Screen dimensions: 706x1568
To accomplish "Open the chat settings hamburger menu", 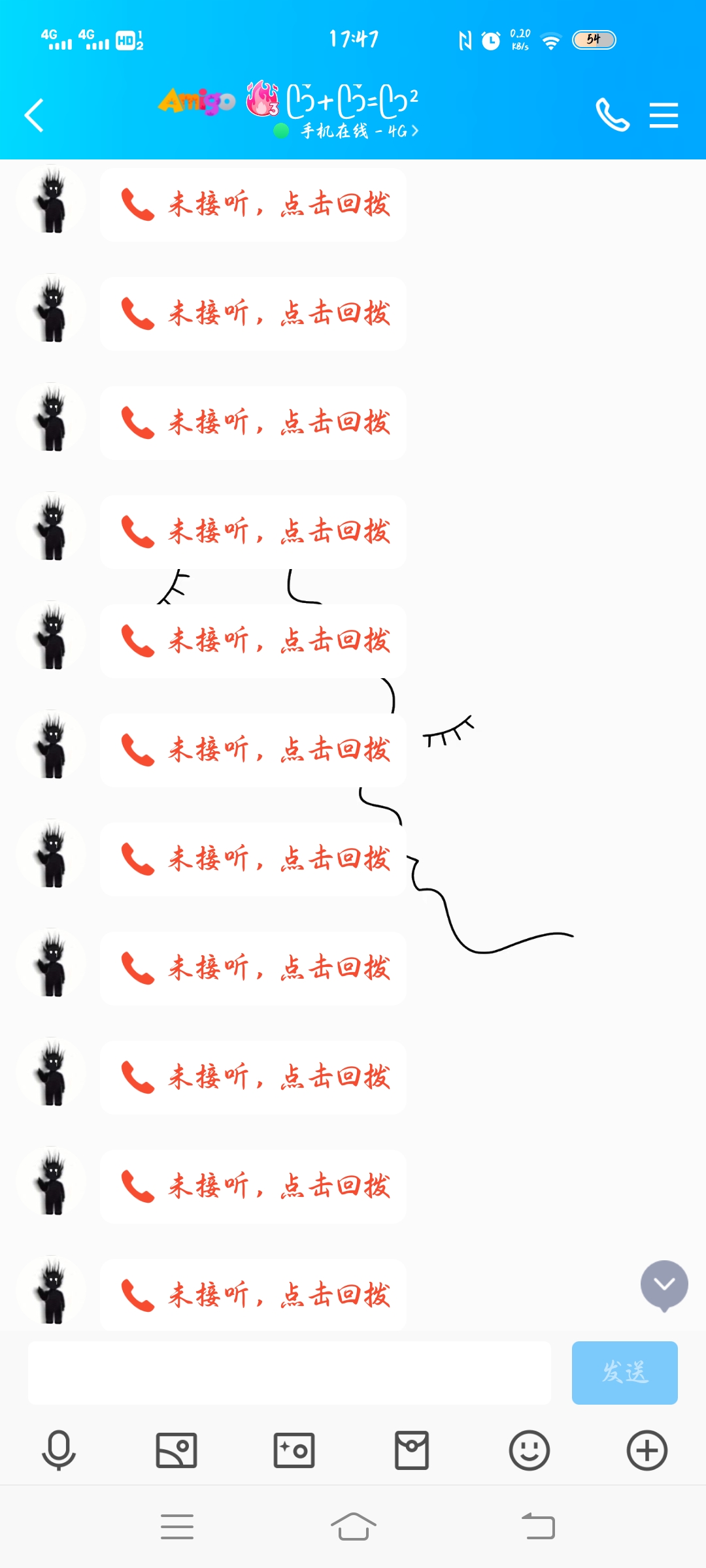I will coord(664,114).
